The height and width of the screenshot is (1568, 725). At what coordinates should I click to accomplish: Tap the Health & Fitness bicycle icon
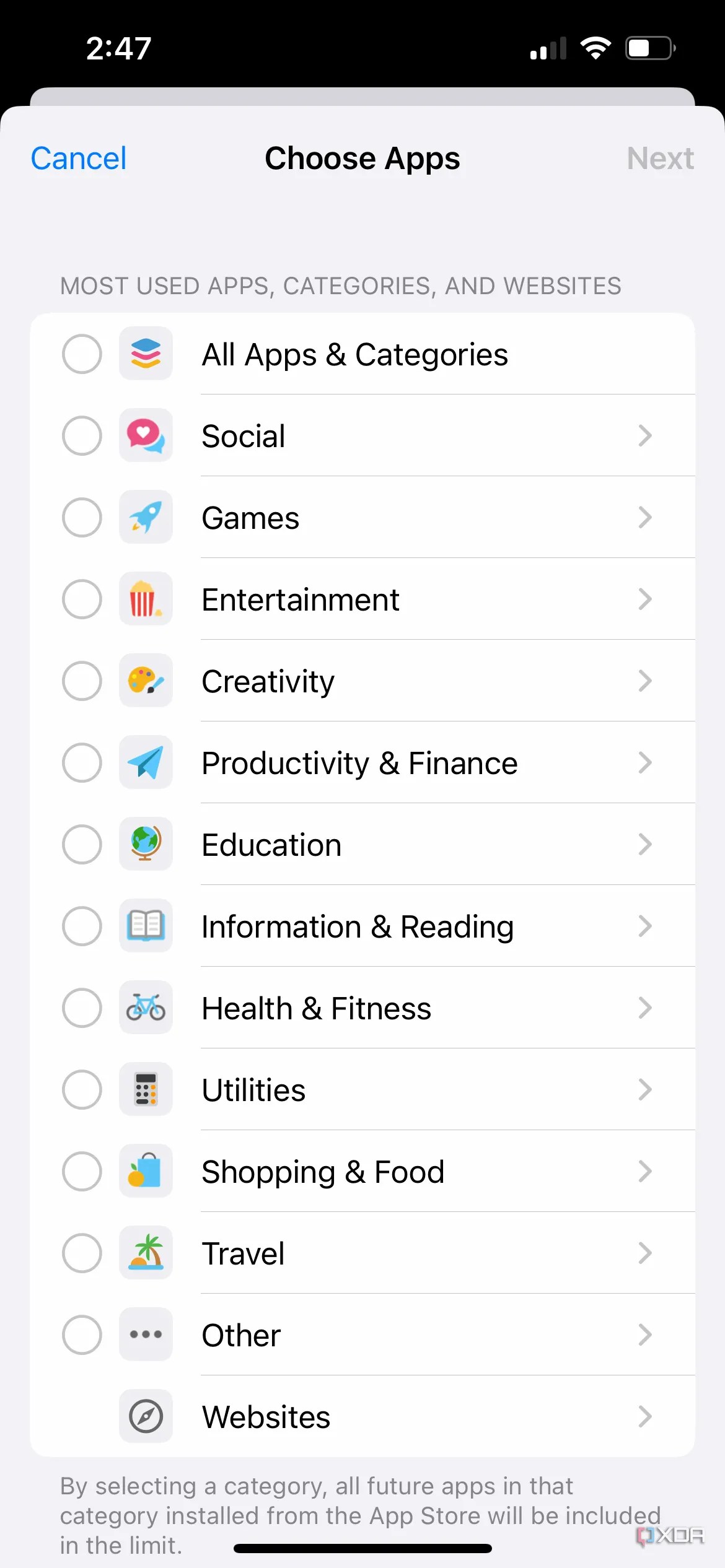pos(145,1008)
